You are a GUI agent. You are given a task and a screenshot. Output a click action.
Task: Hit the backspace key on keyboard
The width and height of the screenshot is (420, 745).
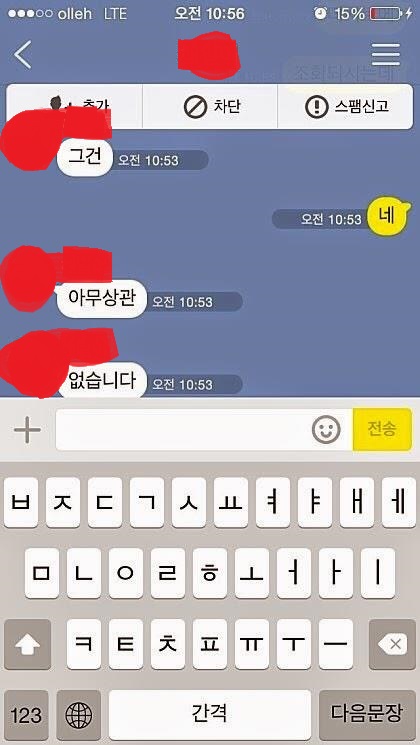click(x=392, y=644)
